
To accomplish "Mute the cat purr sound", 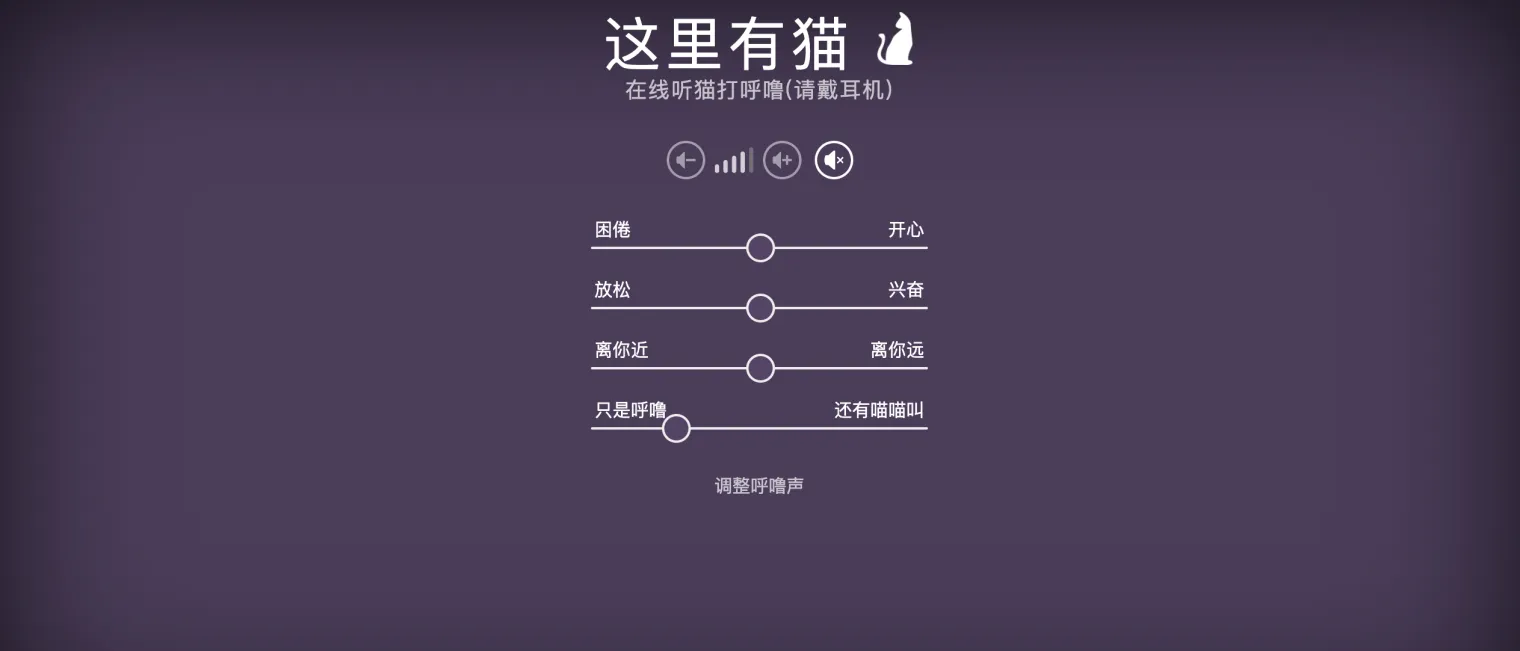I will click(834, 160).
